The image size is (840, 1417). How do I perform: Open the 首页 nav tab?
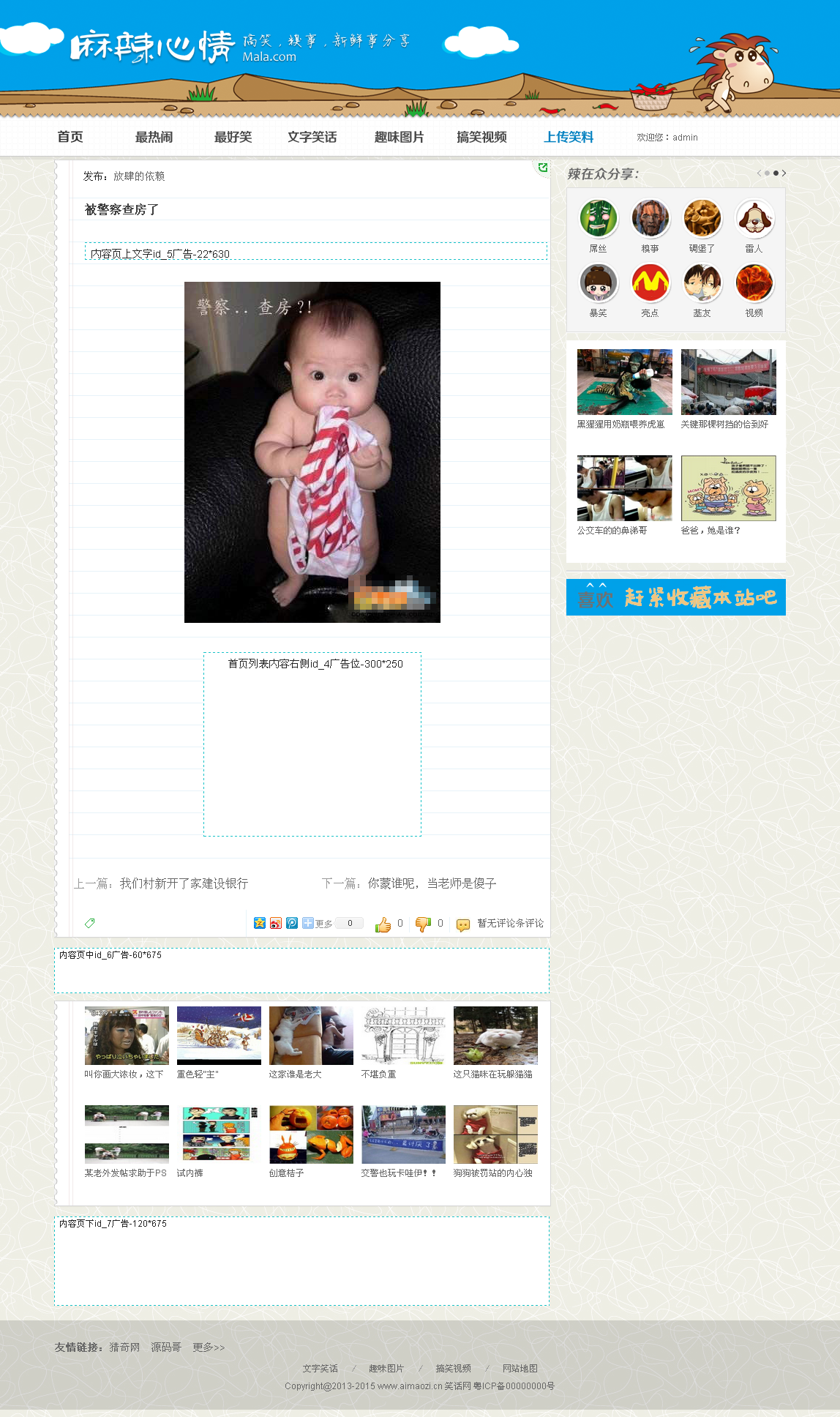pyautogui.click(x=70, y=137)
